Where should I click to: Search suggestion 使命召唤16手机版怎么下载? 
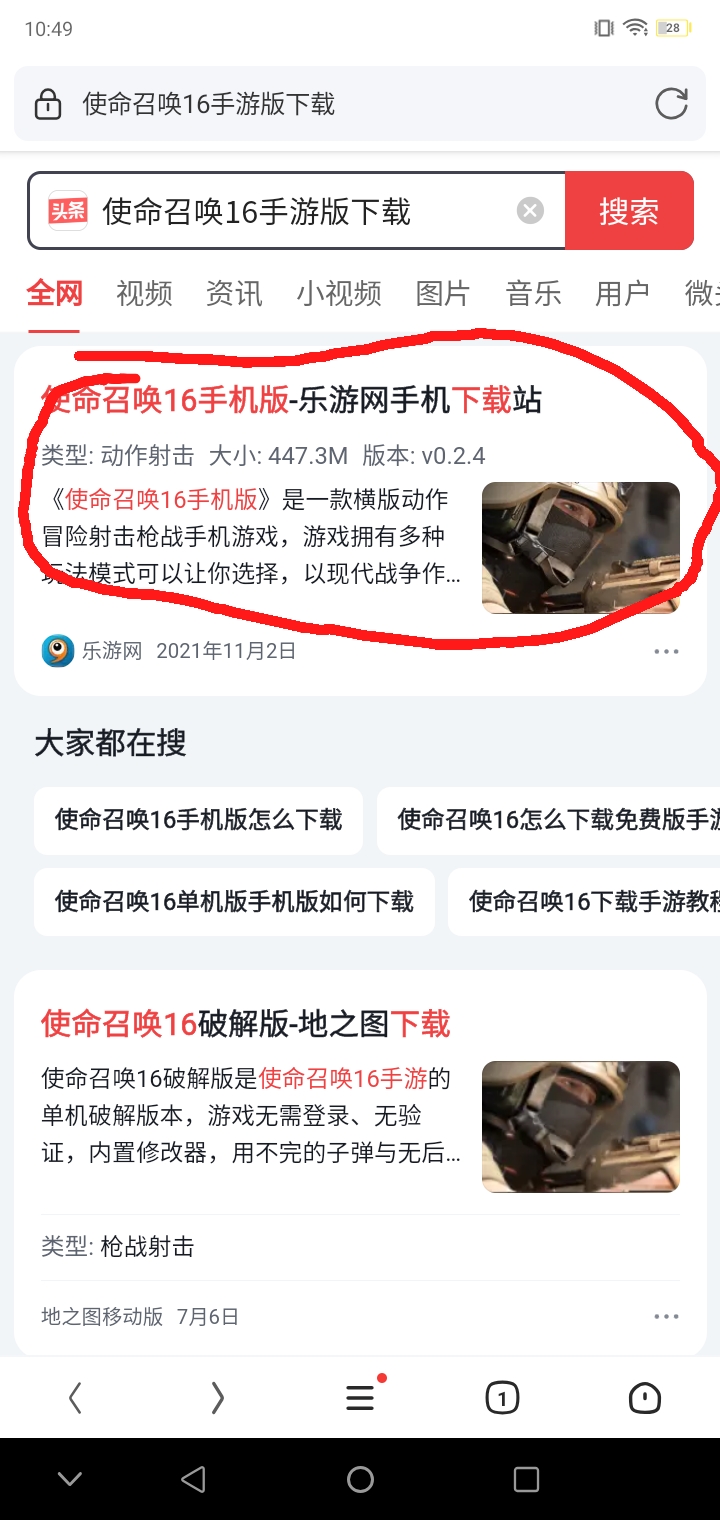click(x=198, y=820)
